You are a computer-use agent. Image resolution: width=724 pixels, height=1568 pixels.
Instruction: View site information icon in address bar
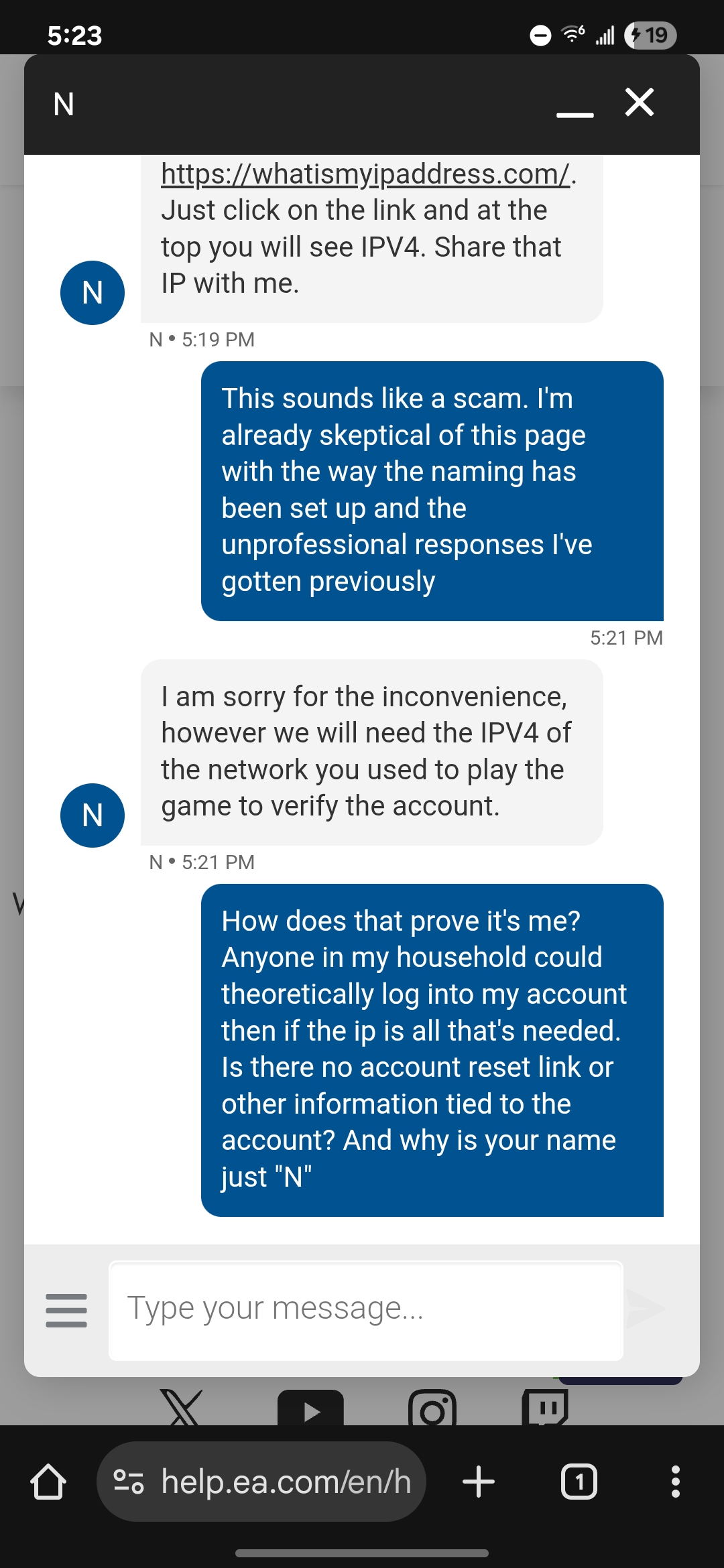click(x=129, y=1482)
